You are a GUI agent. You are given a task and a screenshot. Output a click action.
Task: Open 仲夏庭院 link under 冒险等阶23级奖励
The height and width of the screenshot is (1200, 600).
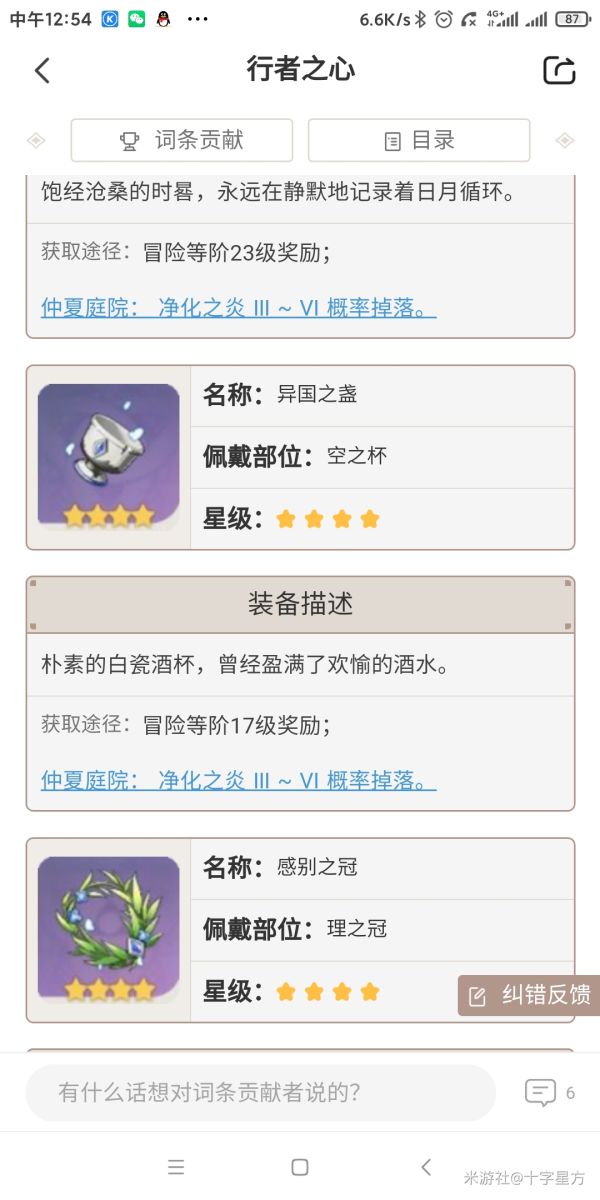pyautogui.click(x=238, y=308)
